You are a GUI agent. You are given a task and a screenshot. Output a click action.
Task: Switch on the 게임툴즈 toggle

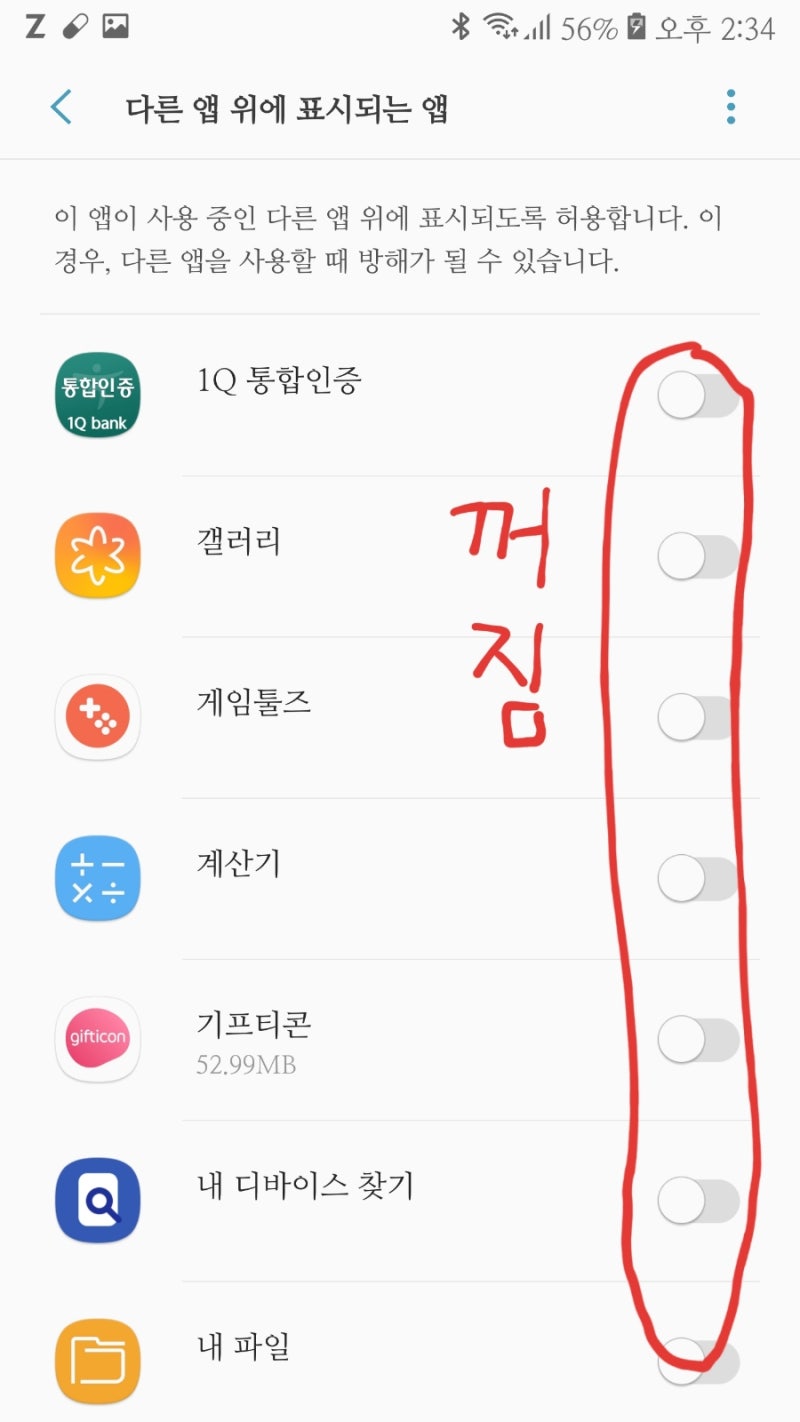point(698,718)
